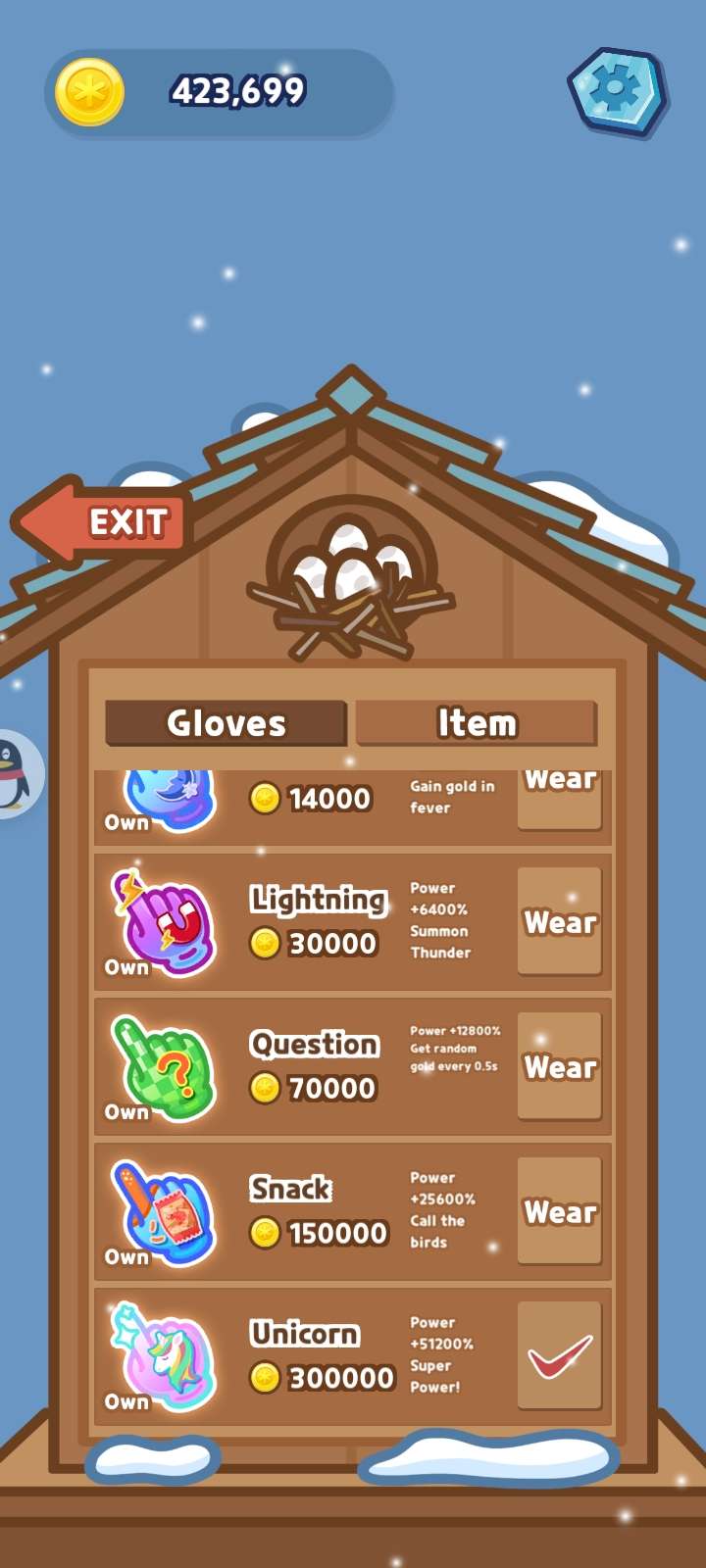Image resolution: width=706 pixels, height=1568 pixels.
Task: Wear the Lightning glove
Action: pos(559,922)
